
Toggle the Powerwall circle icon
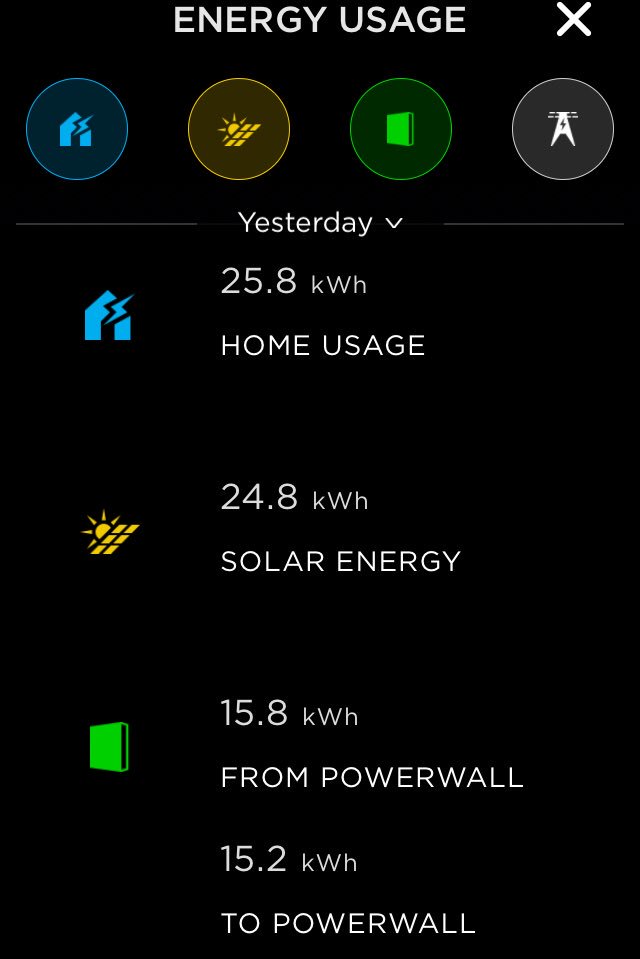pyautogui.click(x=401, y=129)
